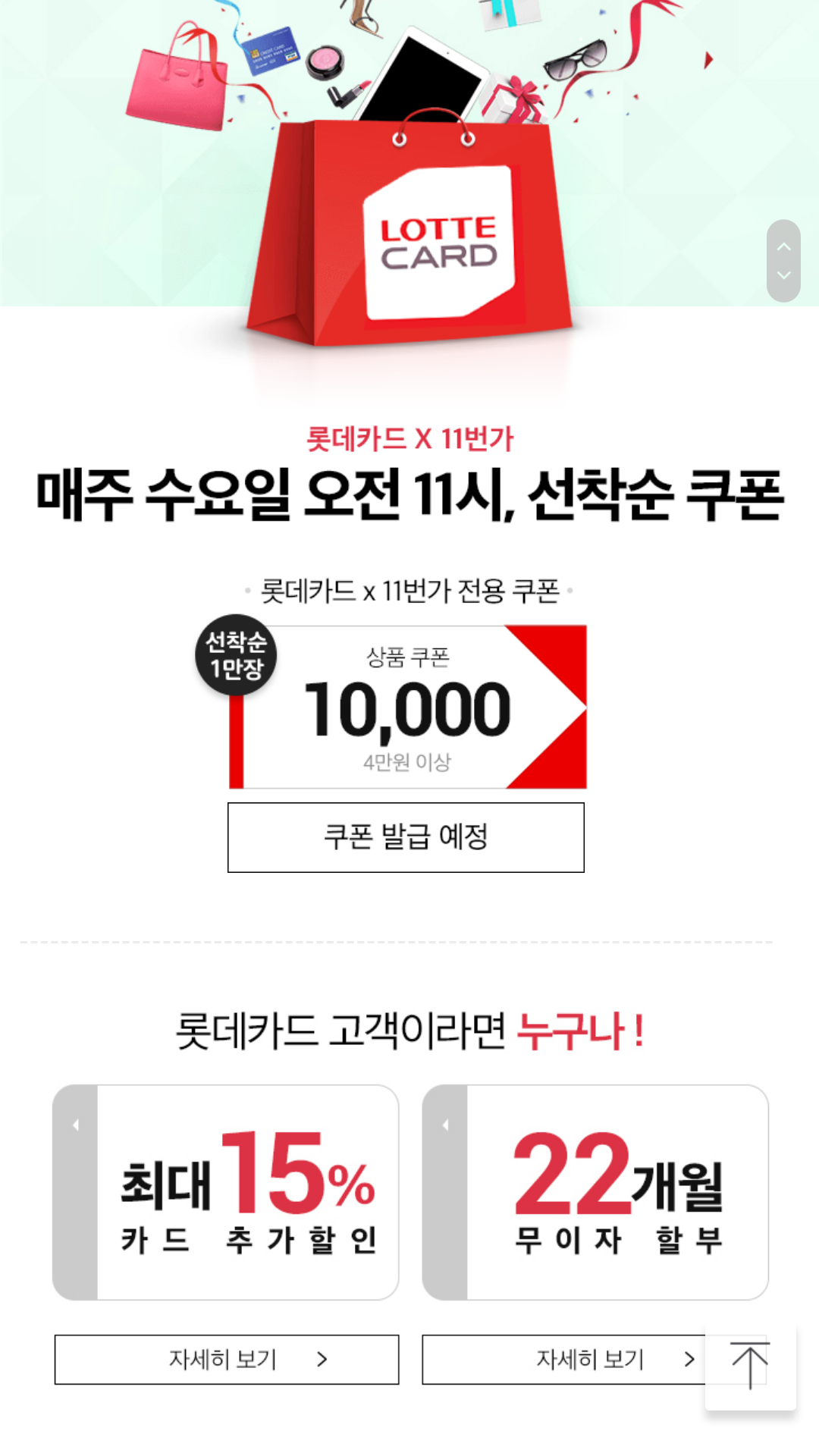
Task: Open the 최대 15% 카드 추가할인 card
Action: click(x=225, y=1192)
